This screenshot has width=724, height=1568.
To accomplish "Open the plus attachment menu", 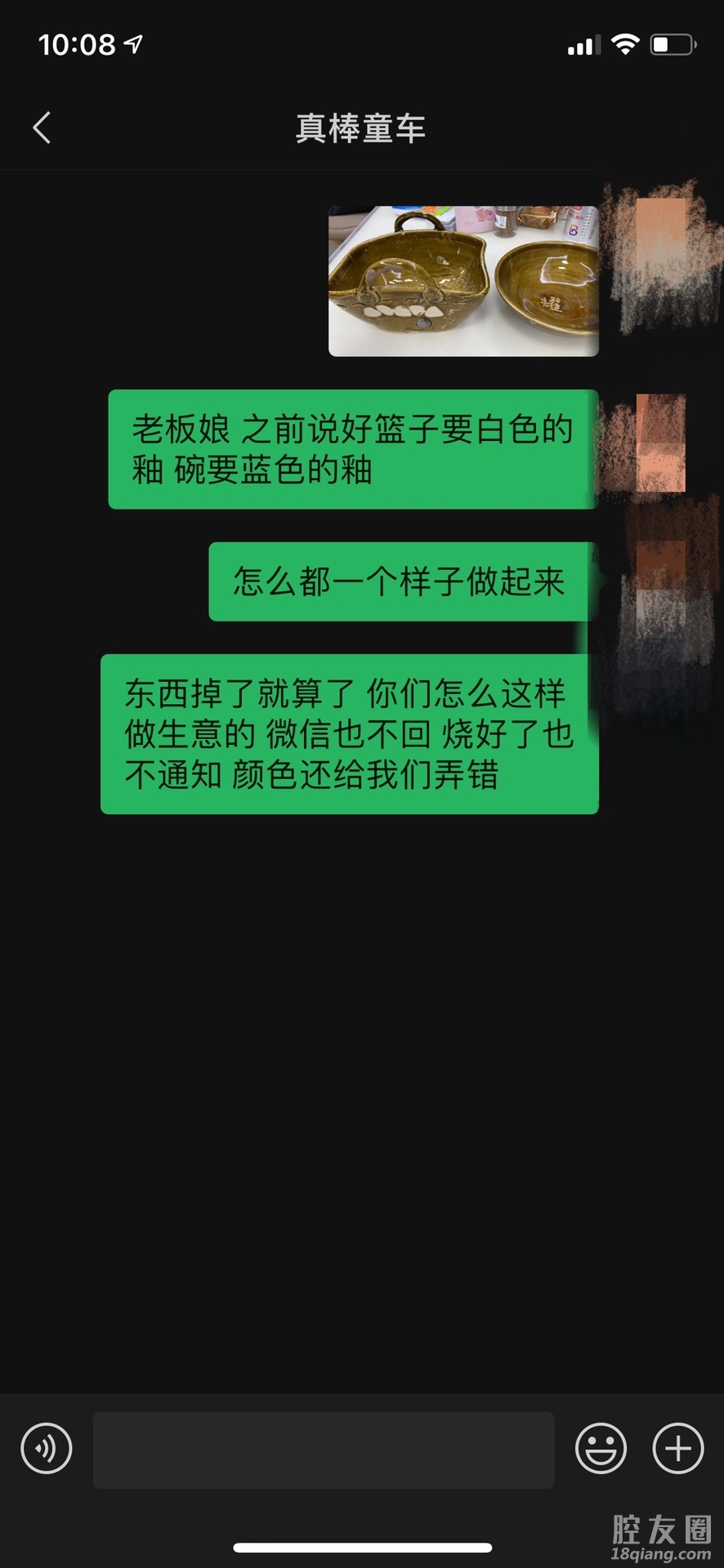I will 677,1449.
